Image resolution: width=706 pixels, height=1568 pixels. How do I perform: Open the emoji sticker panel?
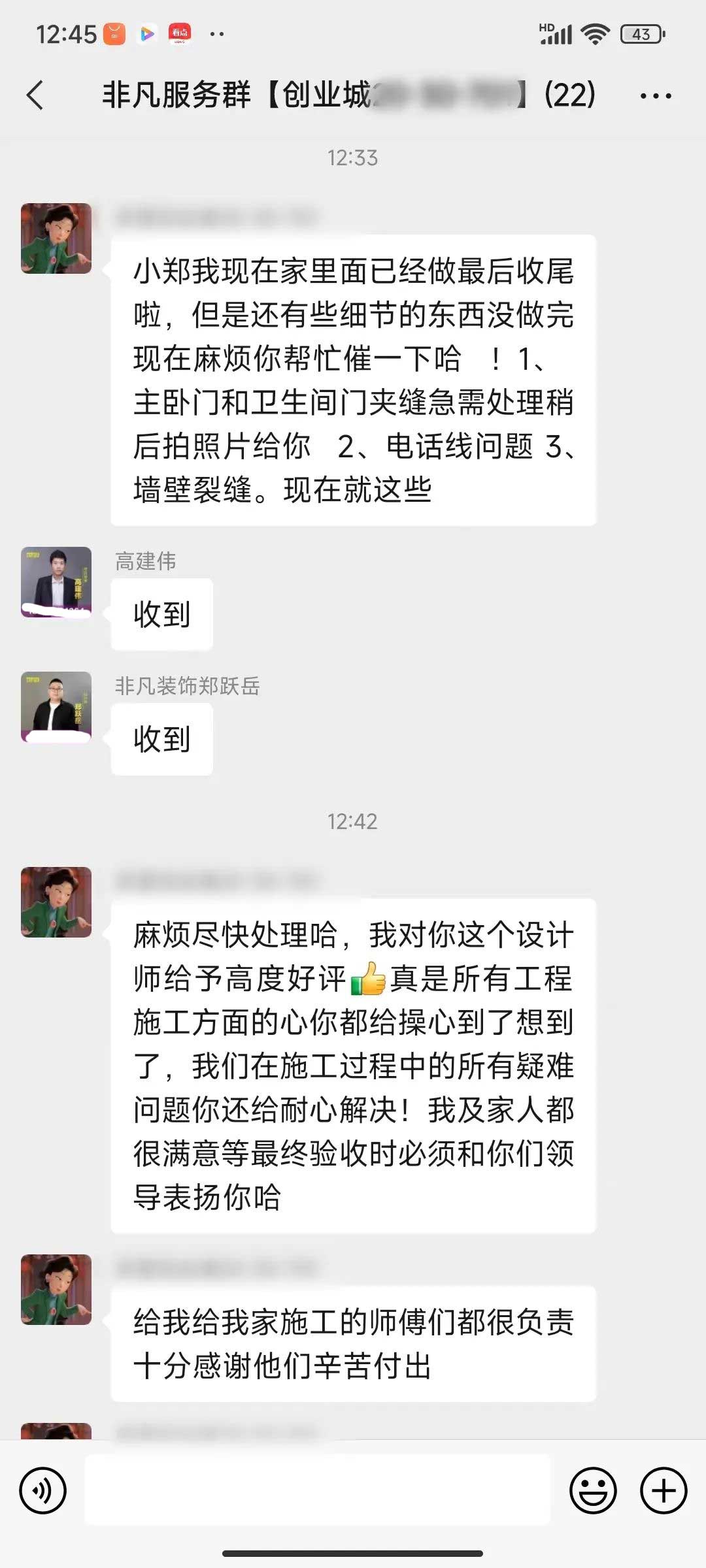pos(593,1491)
